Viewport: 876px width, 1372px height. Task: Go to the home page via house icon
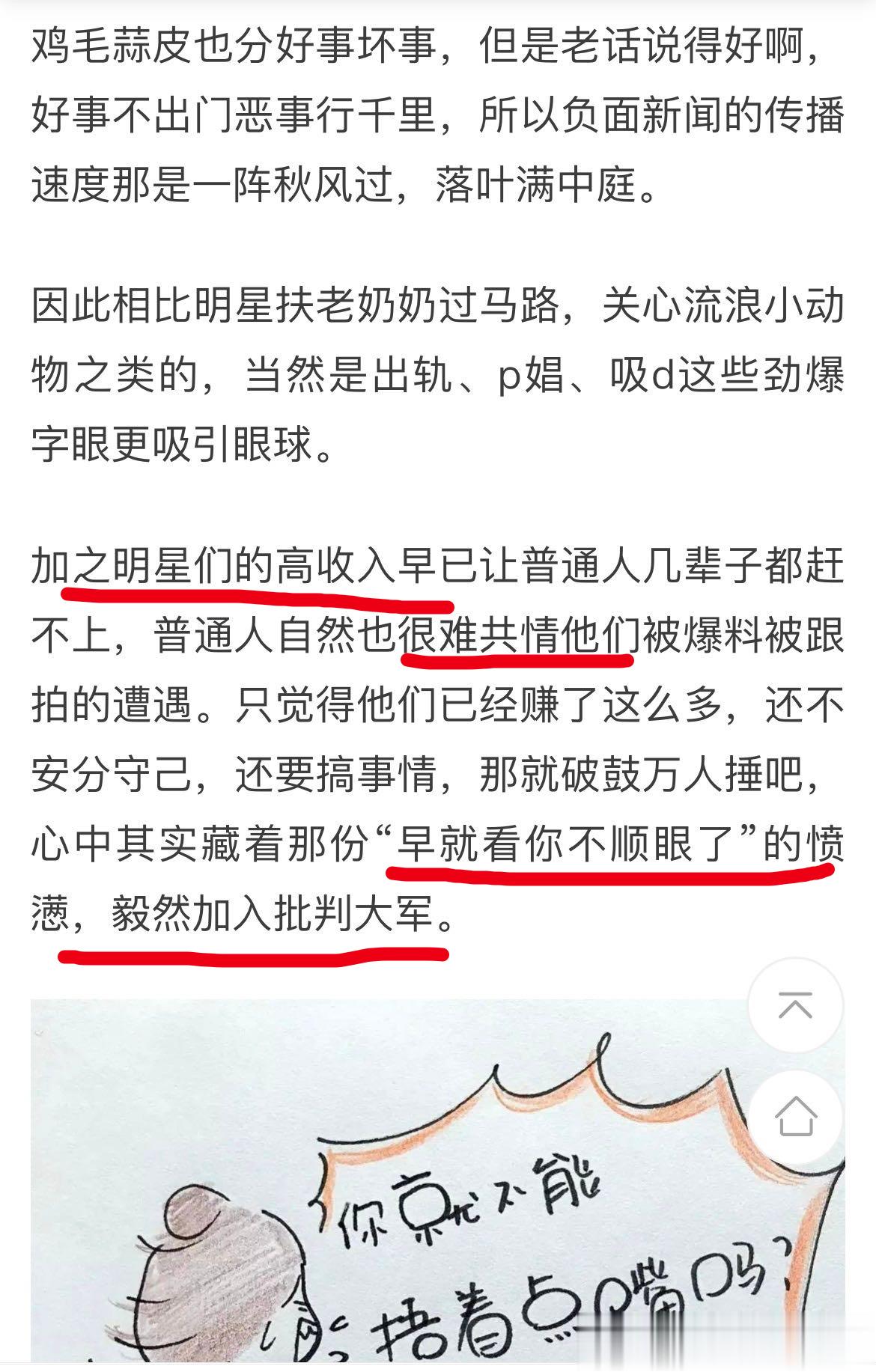tap(795, 1117)
